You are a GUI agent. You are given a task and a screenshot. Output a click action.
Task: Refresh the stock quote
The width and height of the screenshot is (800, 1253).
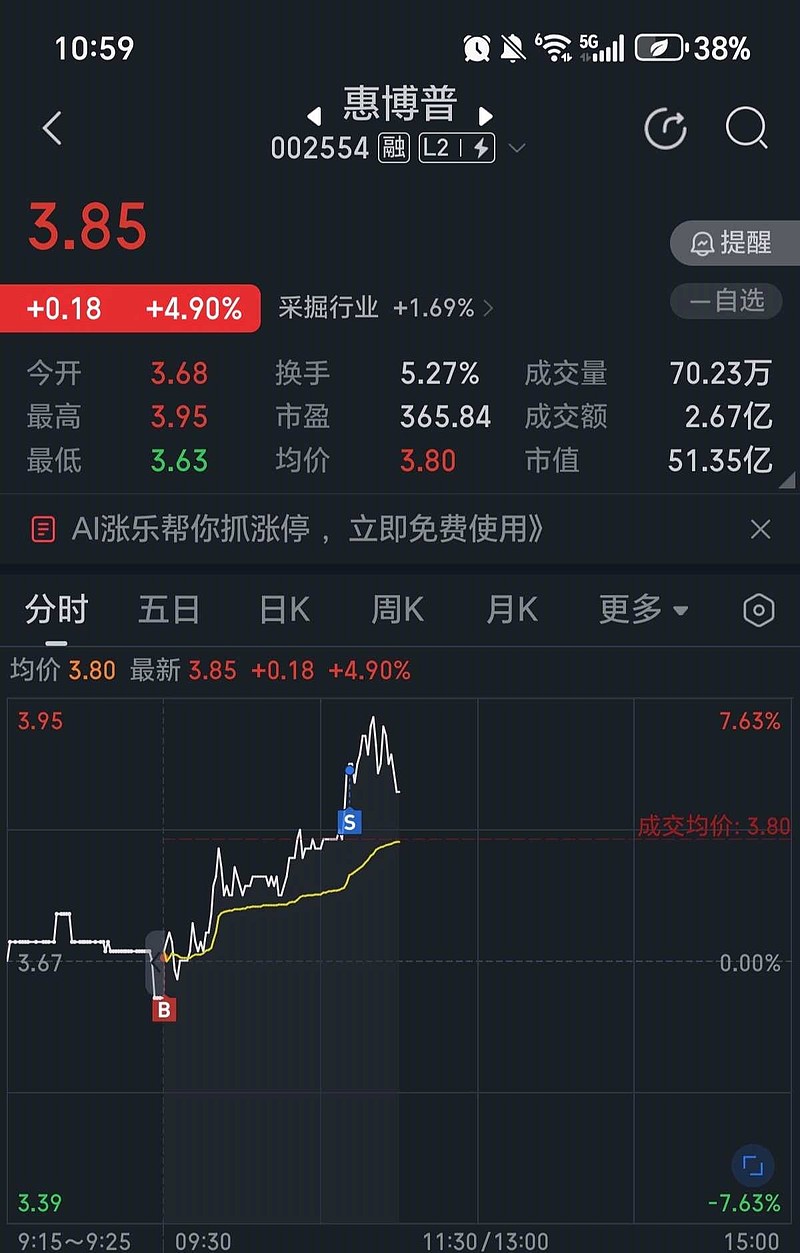[x=665, y=129]
